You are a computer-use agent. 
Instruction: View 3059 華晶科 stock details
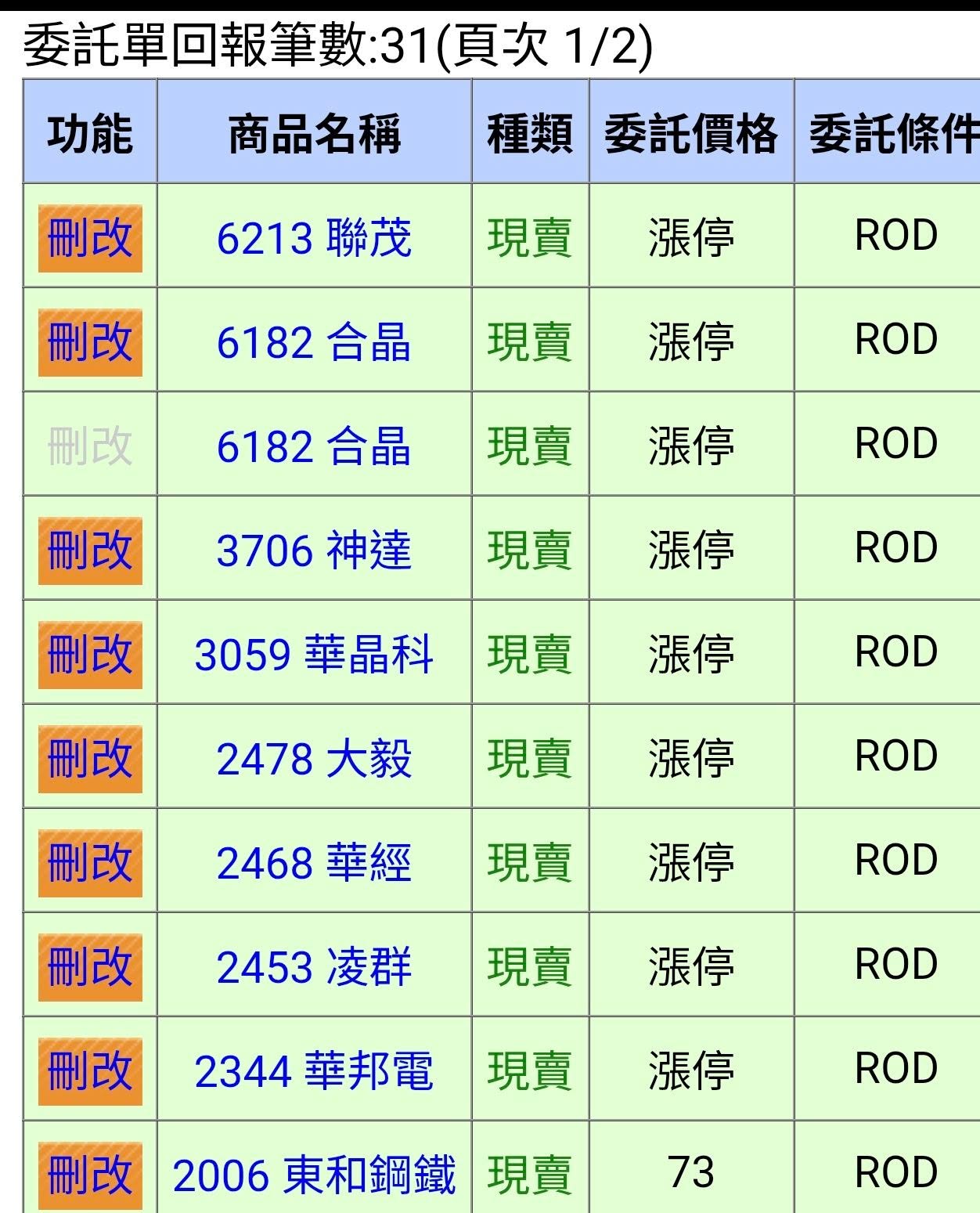click(314, 655)
